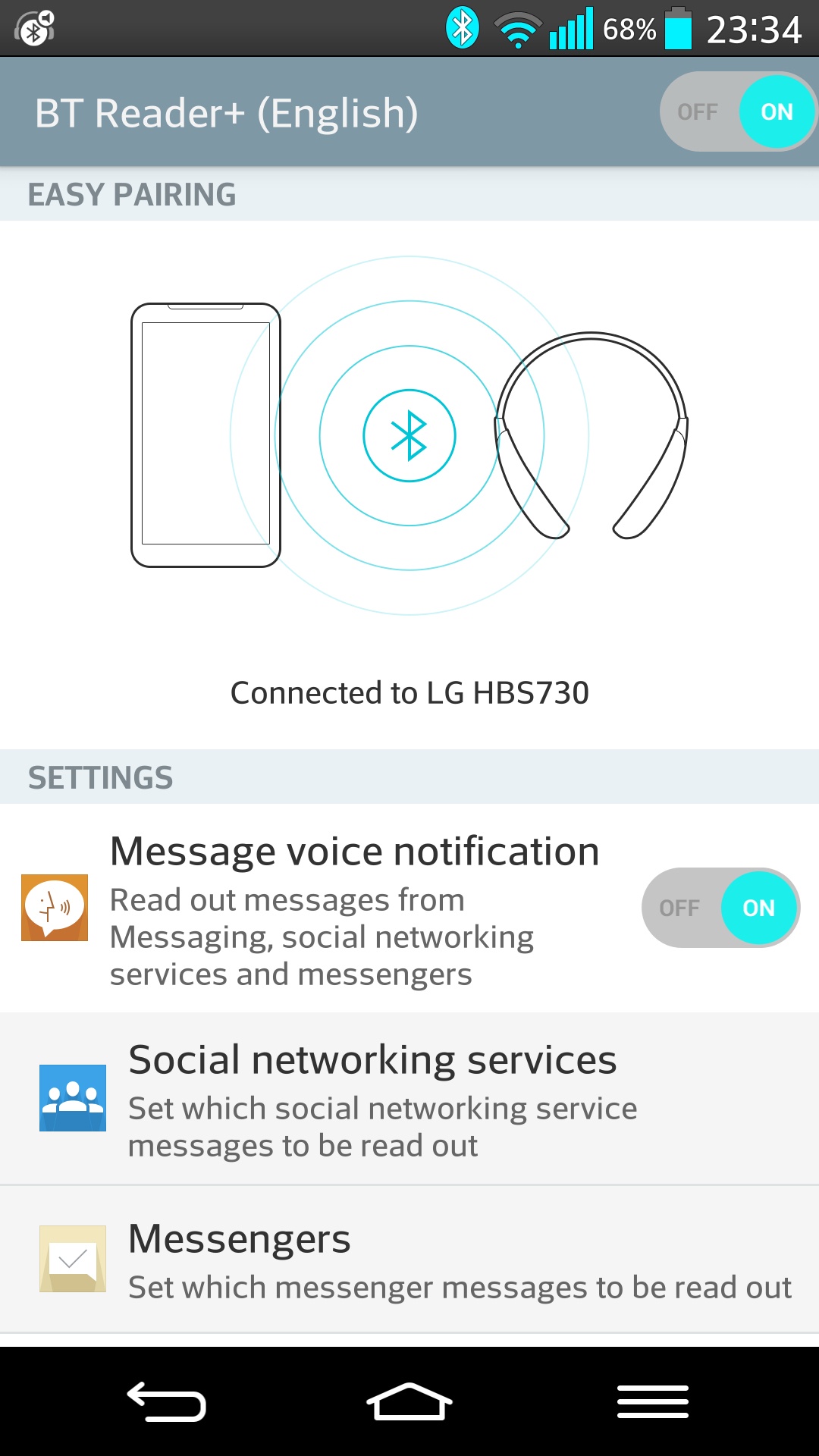Screen dimensions: 819x1456
Task: Open Social networking services settings
Action: 409,1099
